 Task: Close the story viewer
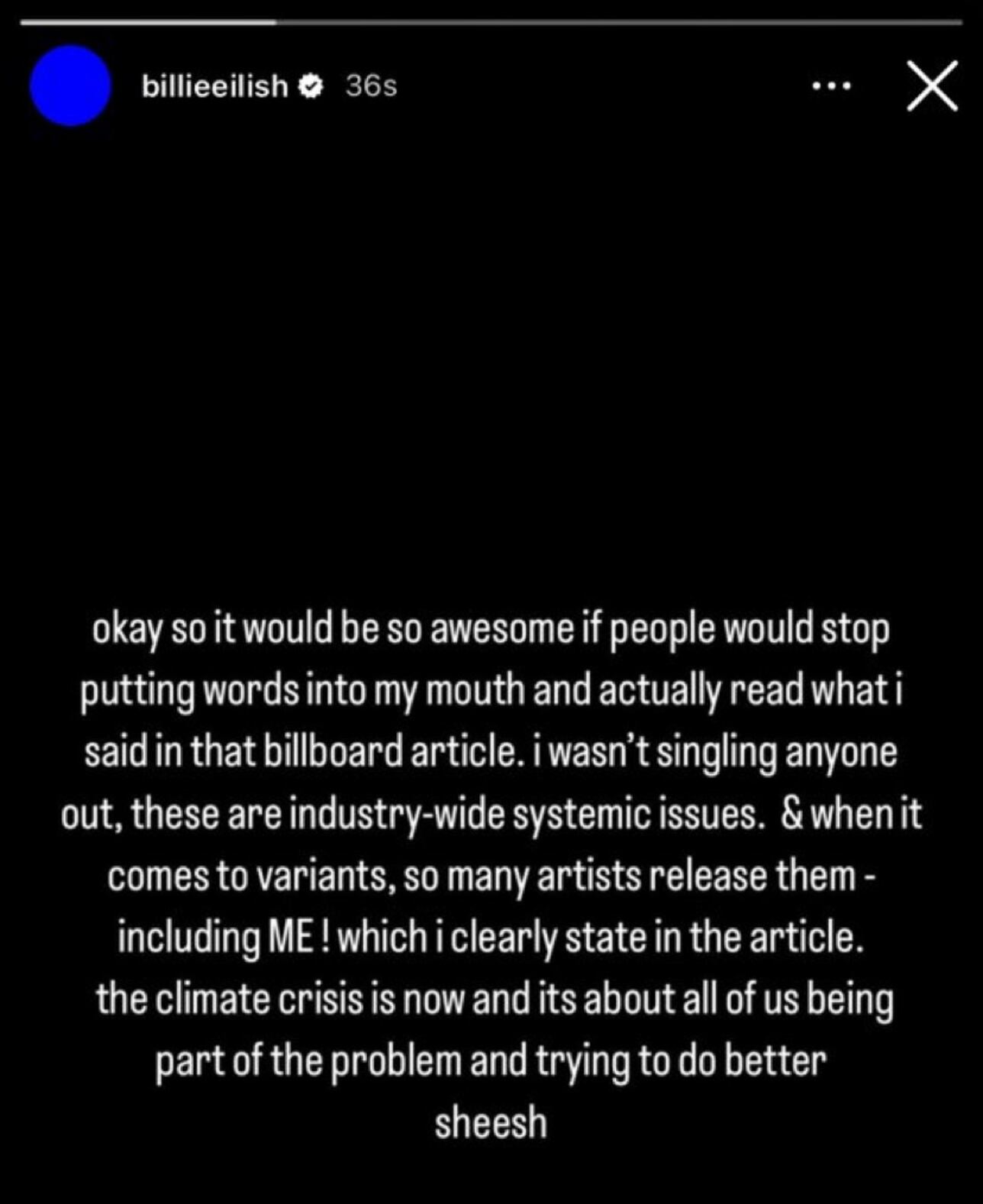932,86
